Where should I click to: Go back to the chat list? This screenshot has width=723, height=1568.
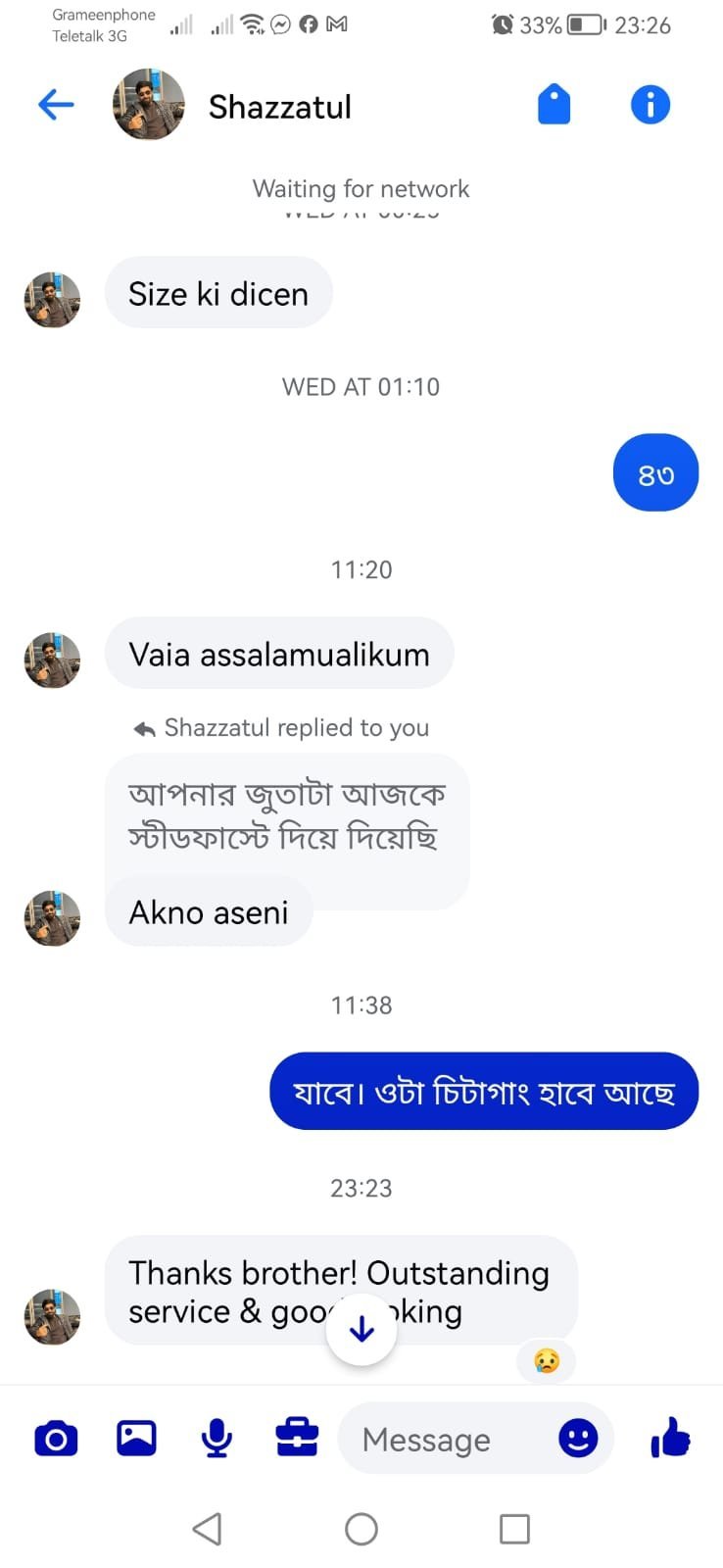56,105
